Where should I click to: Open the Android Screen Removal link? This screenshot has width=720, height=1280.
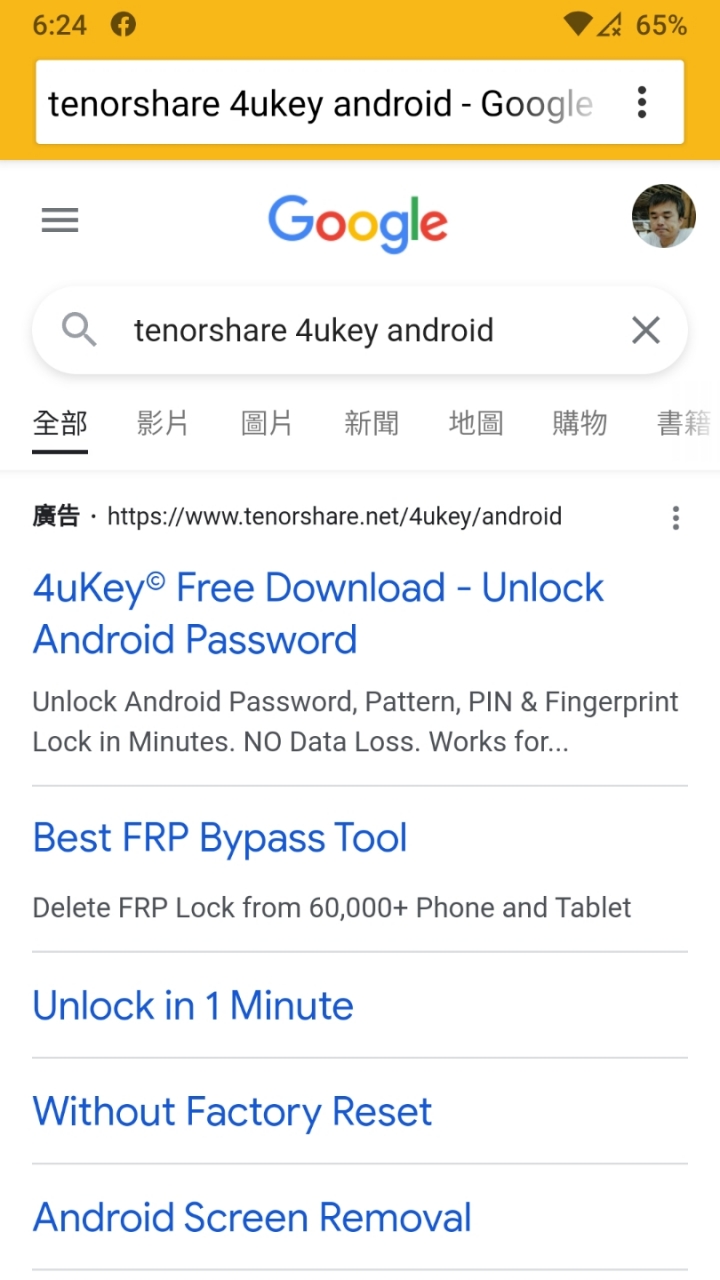[x=252, y=1217]
